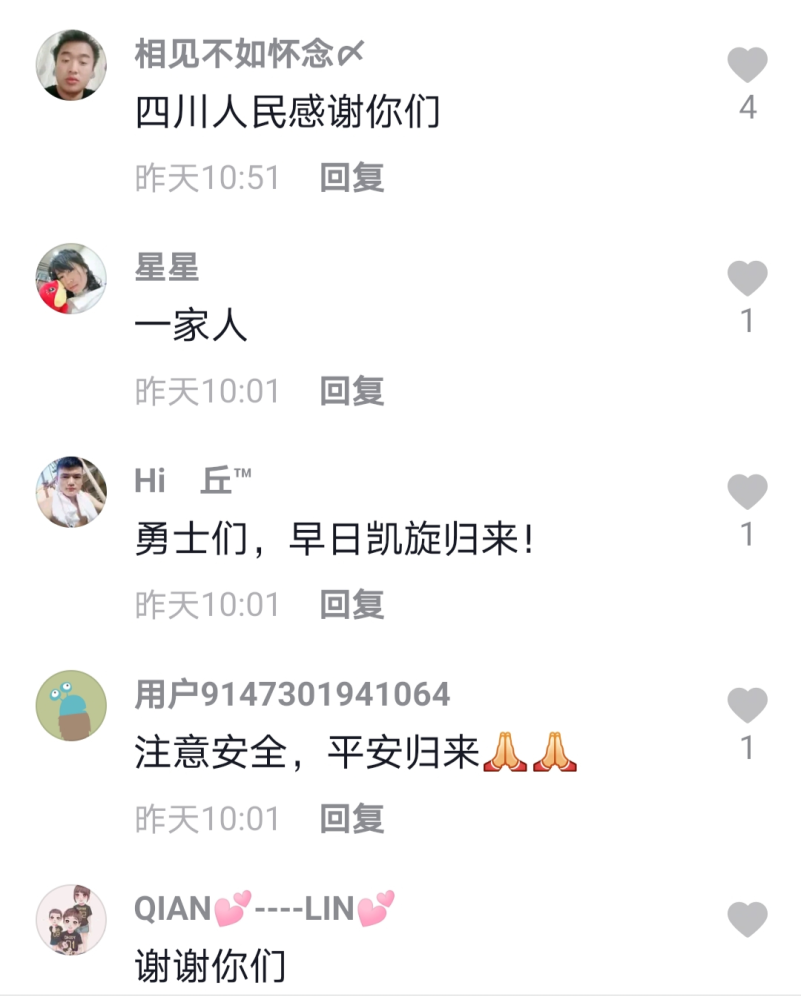Like the comment 四川人民感谢你们
This screenshot has height=1000, width=801.
(x=746, y=64)
